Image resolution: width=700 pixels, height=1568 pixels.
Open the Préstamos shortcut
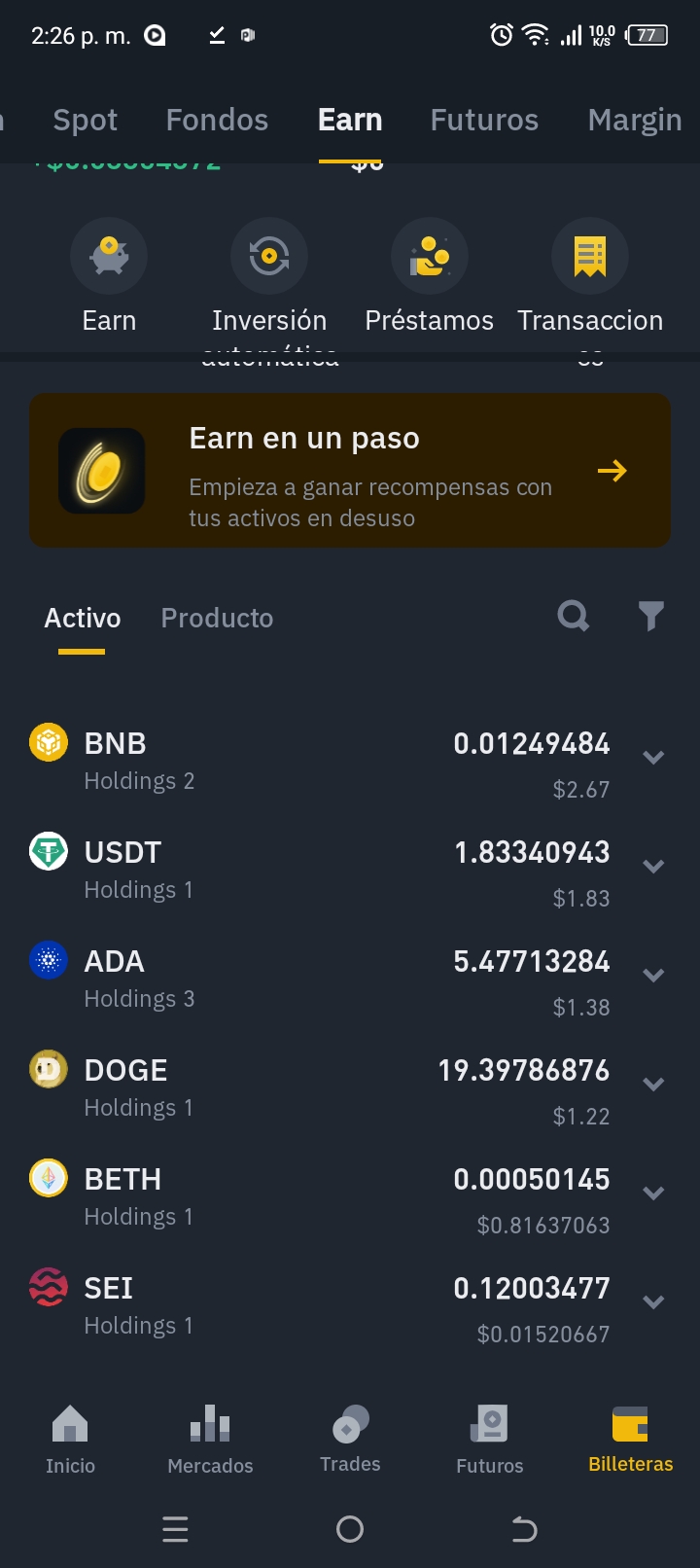click(x=429, y=257)
